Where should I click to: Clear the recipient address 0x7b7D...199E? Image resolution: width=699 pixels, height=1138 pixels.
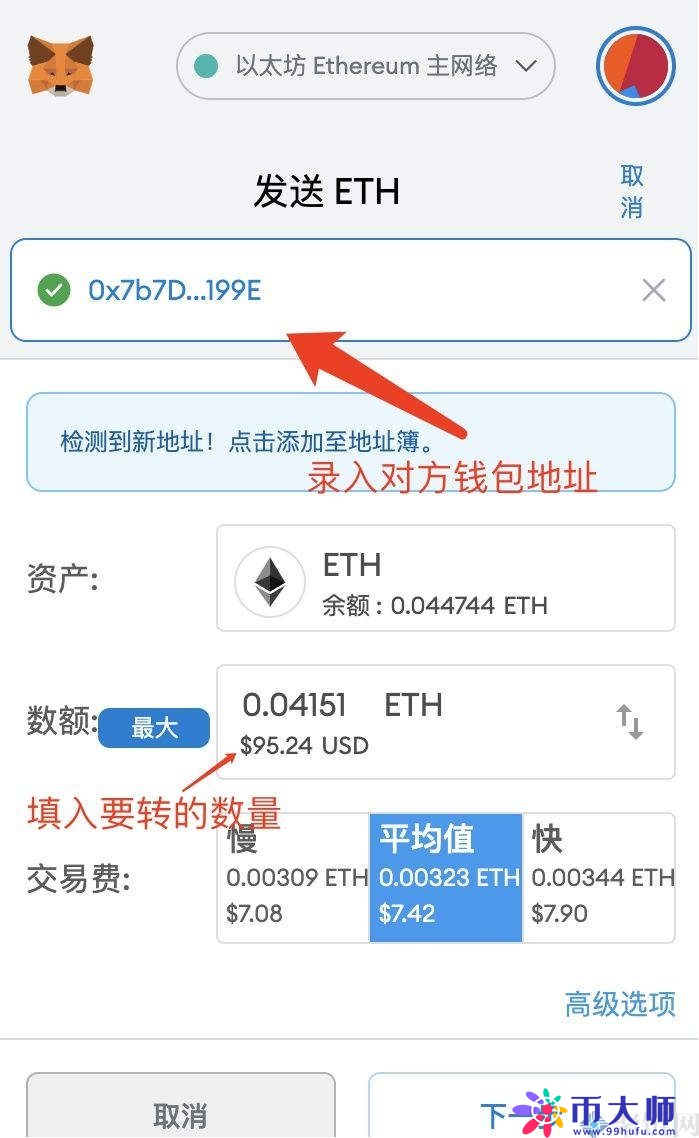pos(653,290)
